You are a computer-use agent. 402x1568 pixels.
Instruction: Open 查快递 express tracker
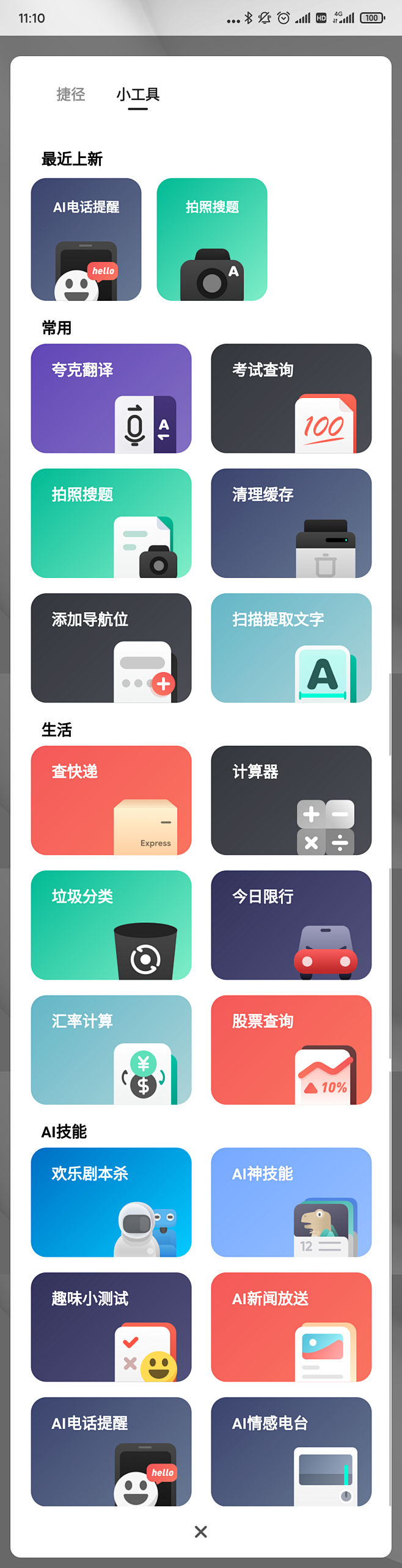111,800
